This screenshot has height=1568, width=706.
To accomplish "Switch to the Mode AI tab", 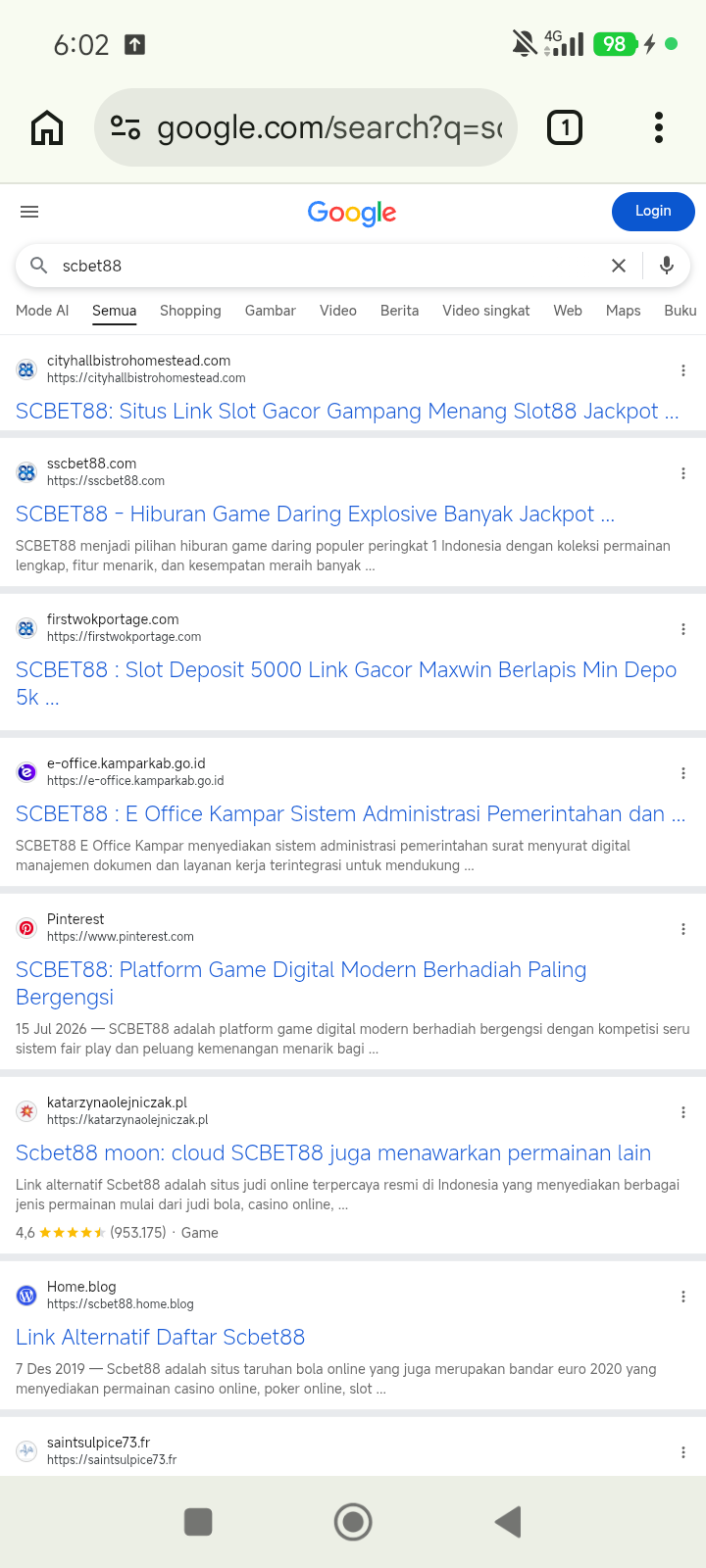I will tap(42, 311).
